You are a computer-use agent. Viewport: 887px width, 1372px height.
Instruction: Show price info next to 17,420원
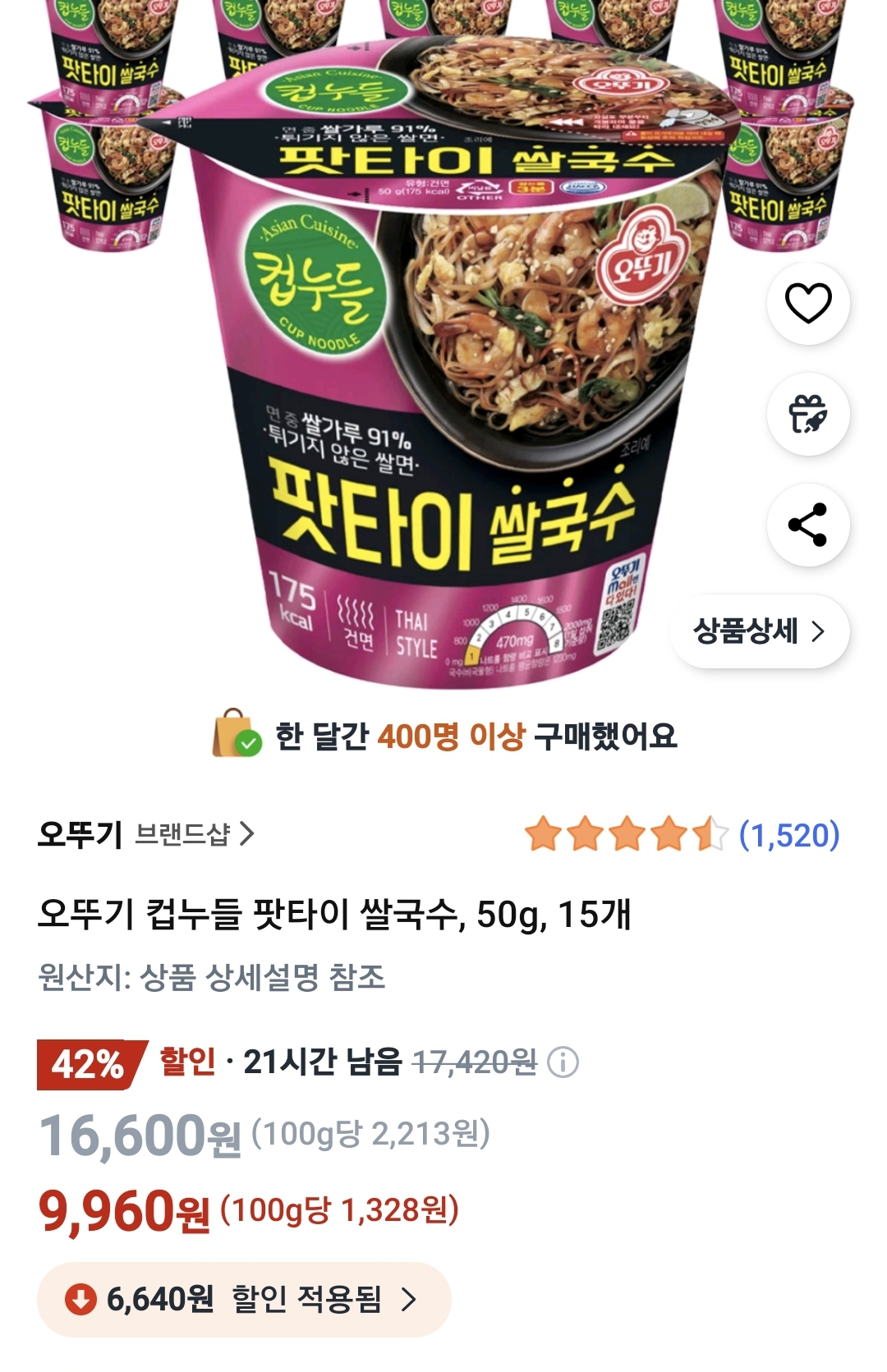563,1062
